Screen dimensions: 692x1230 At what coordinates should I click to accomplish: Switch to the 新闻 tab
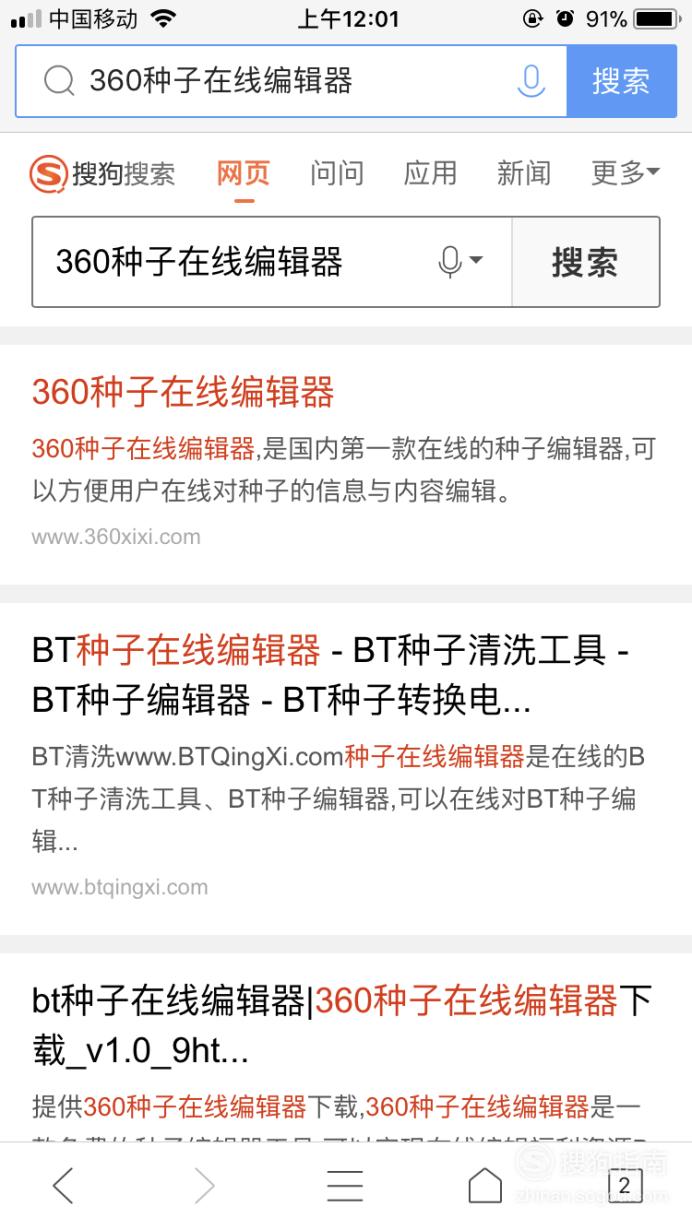point(524,173)
